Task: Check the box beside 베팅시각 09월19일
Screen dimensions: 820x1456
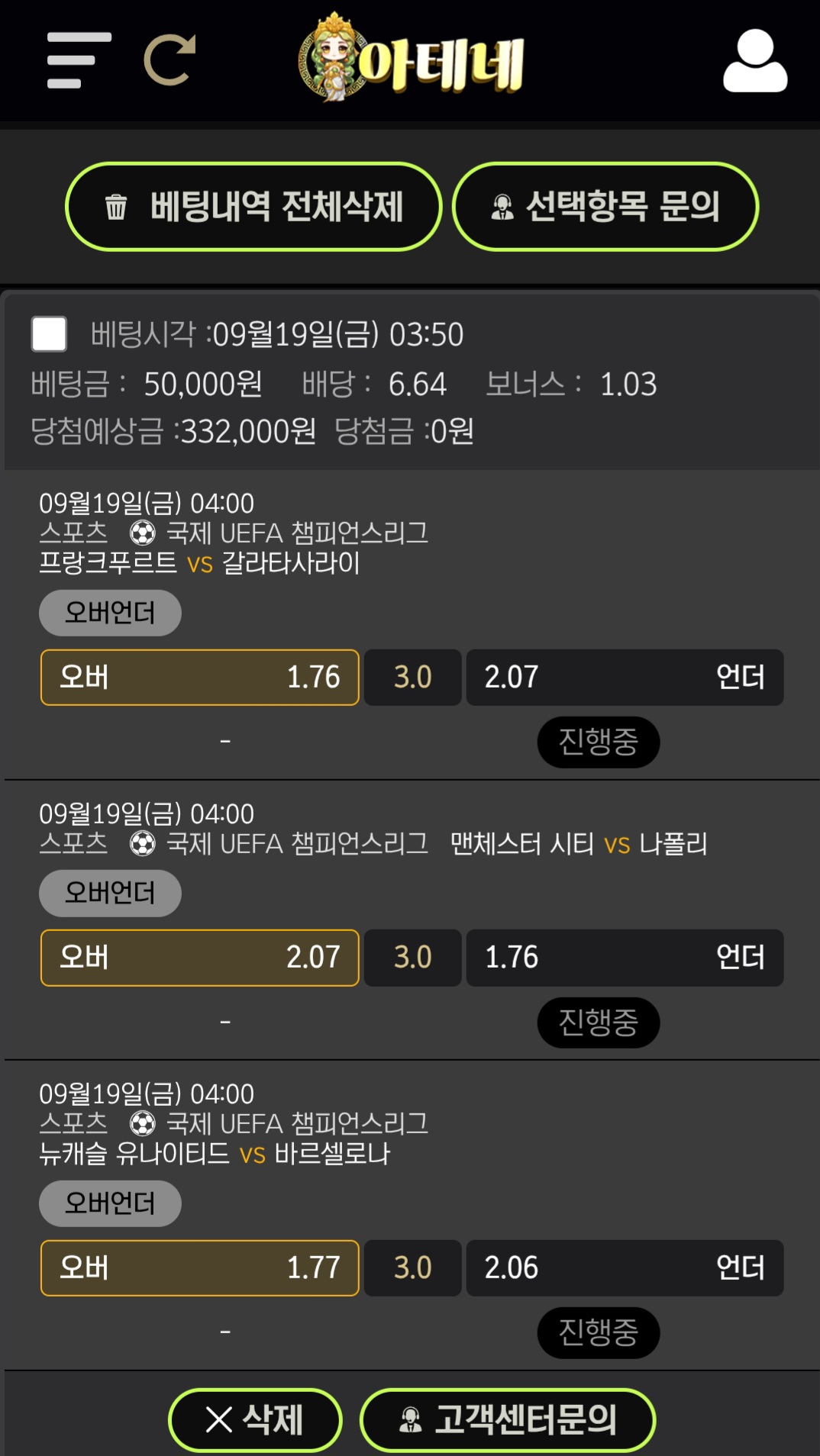Action: 49,334
